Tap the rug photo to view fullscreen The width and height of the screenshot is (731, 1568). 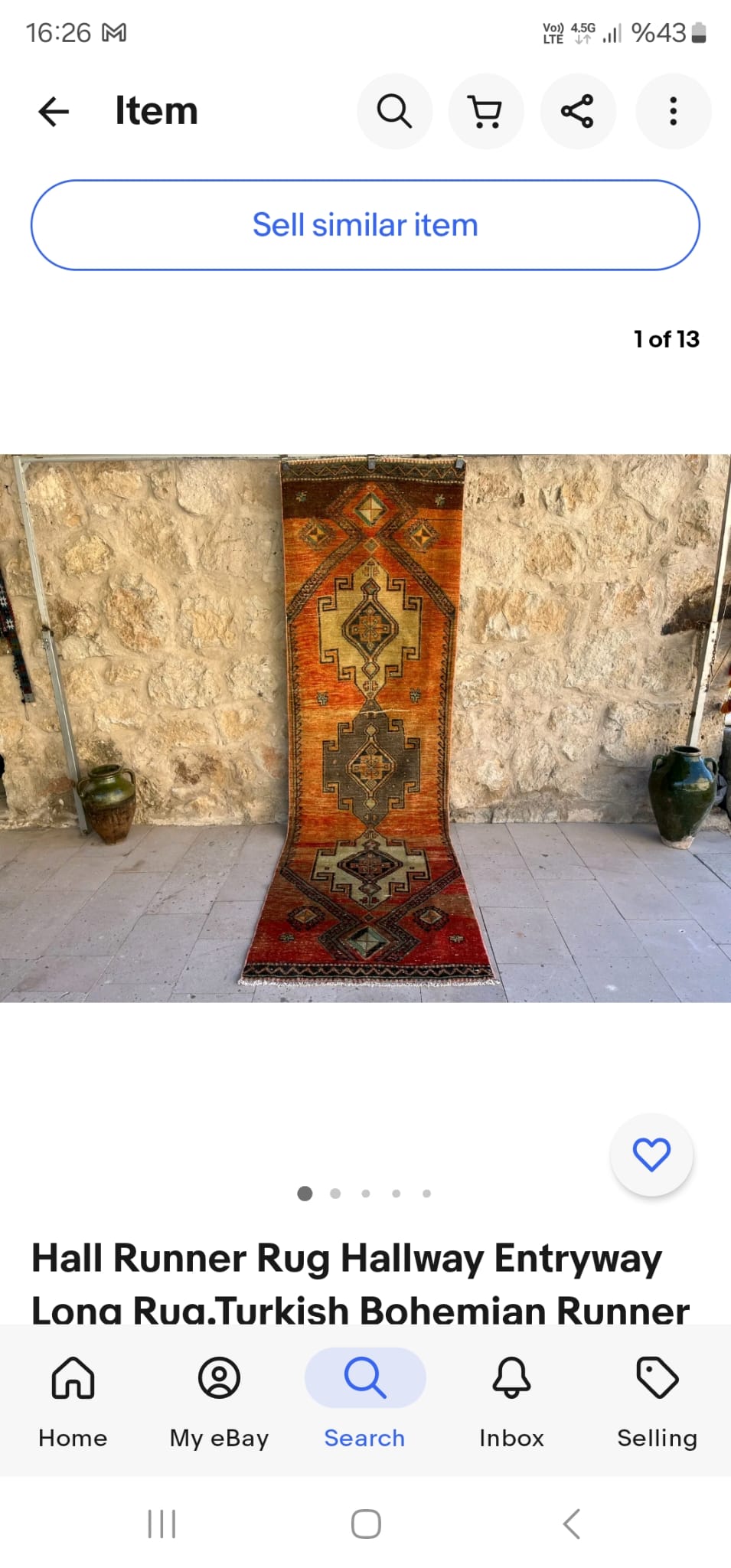coord(365,727)
